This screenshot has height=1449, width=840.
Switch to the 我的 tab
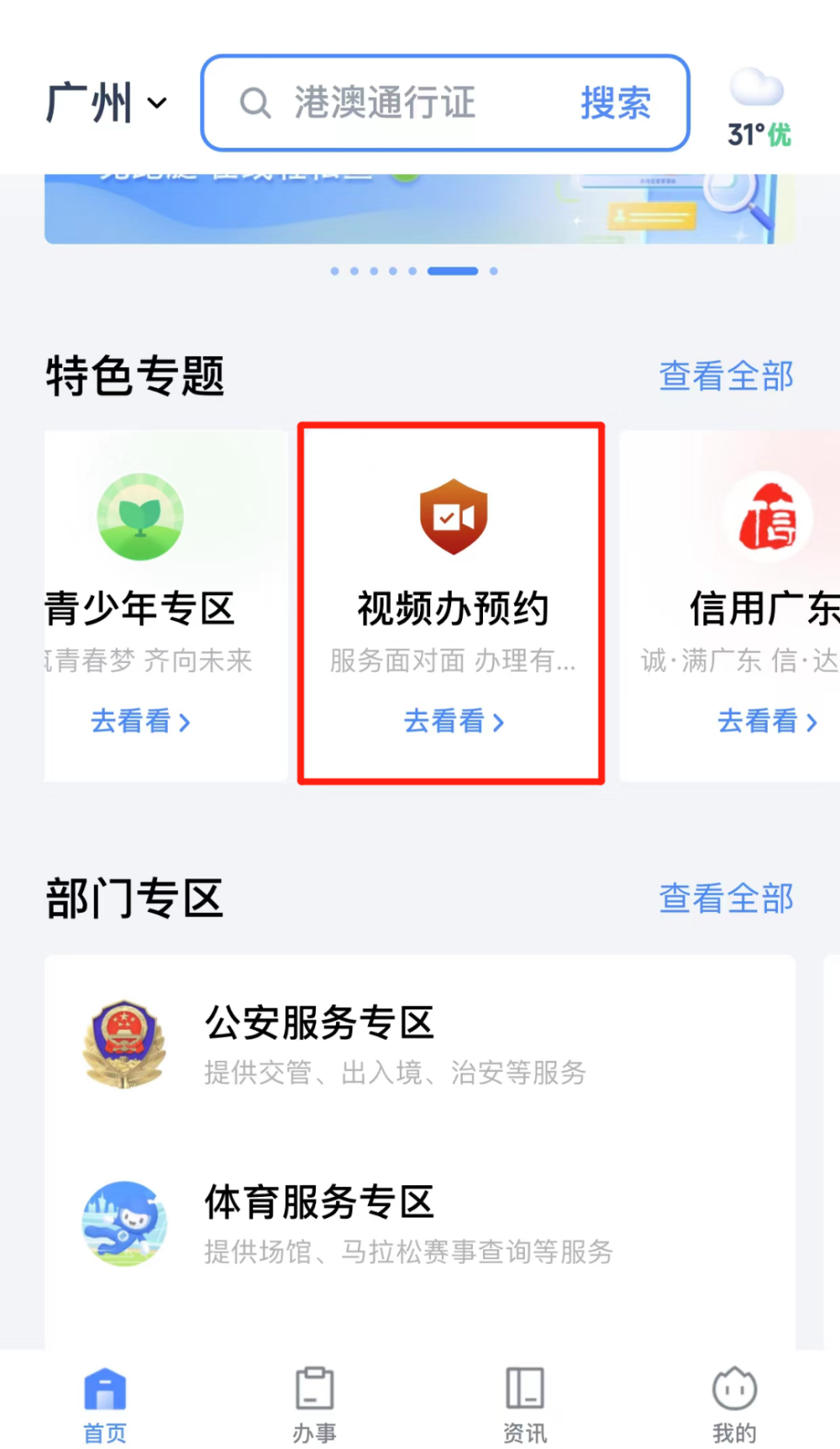coord(735,1404)
